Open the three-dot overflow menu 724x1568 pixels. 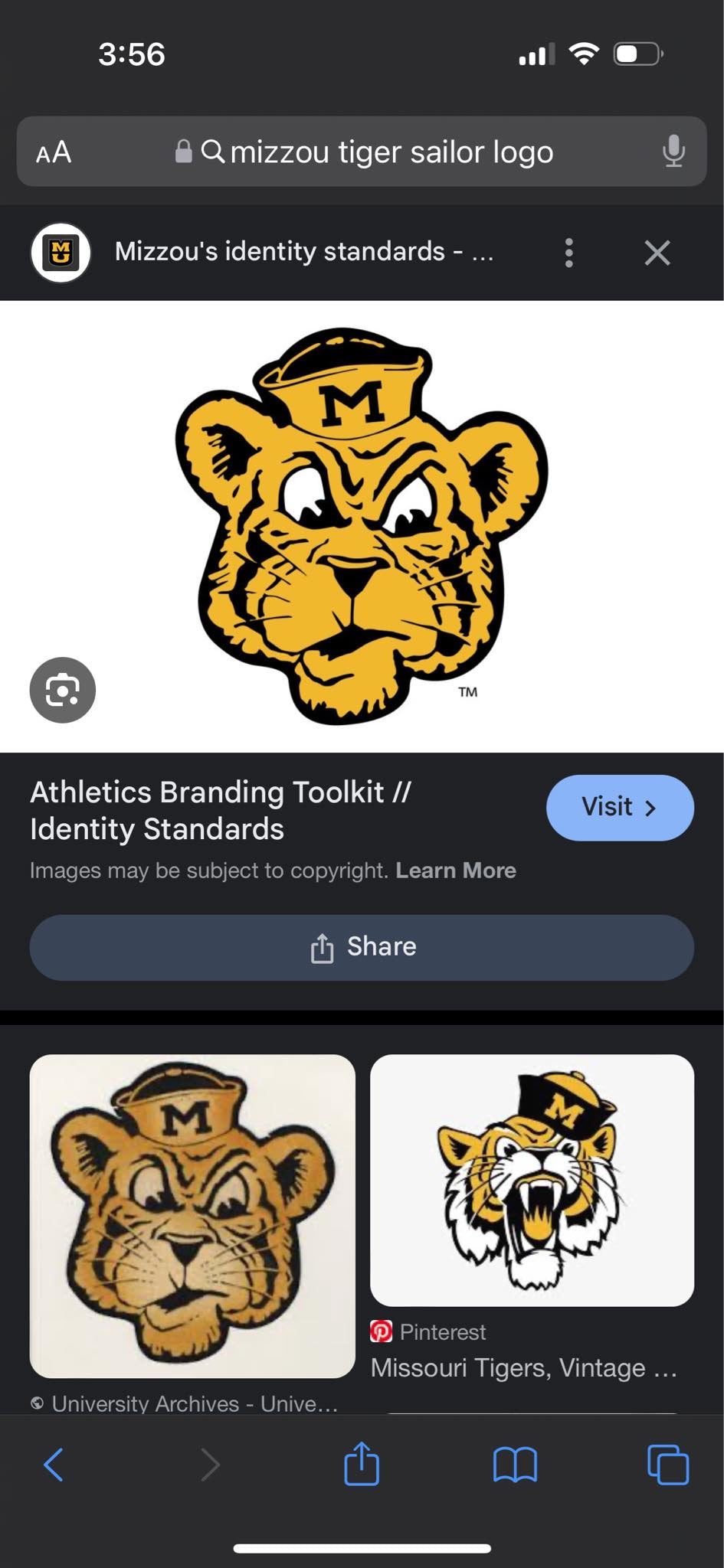pos(568,252)
